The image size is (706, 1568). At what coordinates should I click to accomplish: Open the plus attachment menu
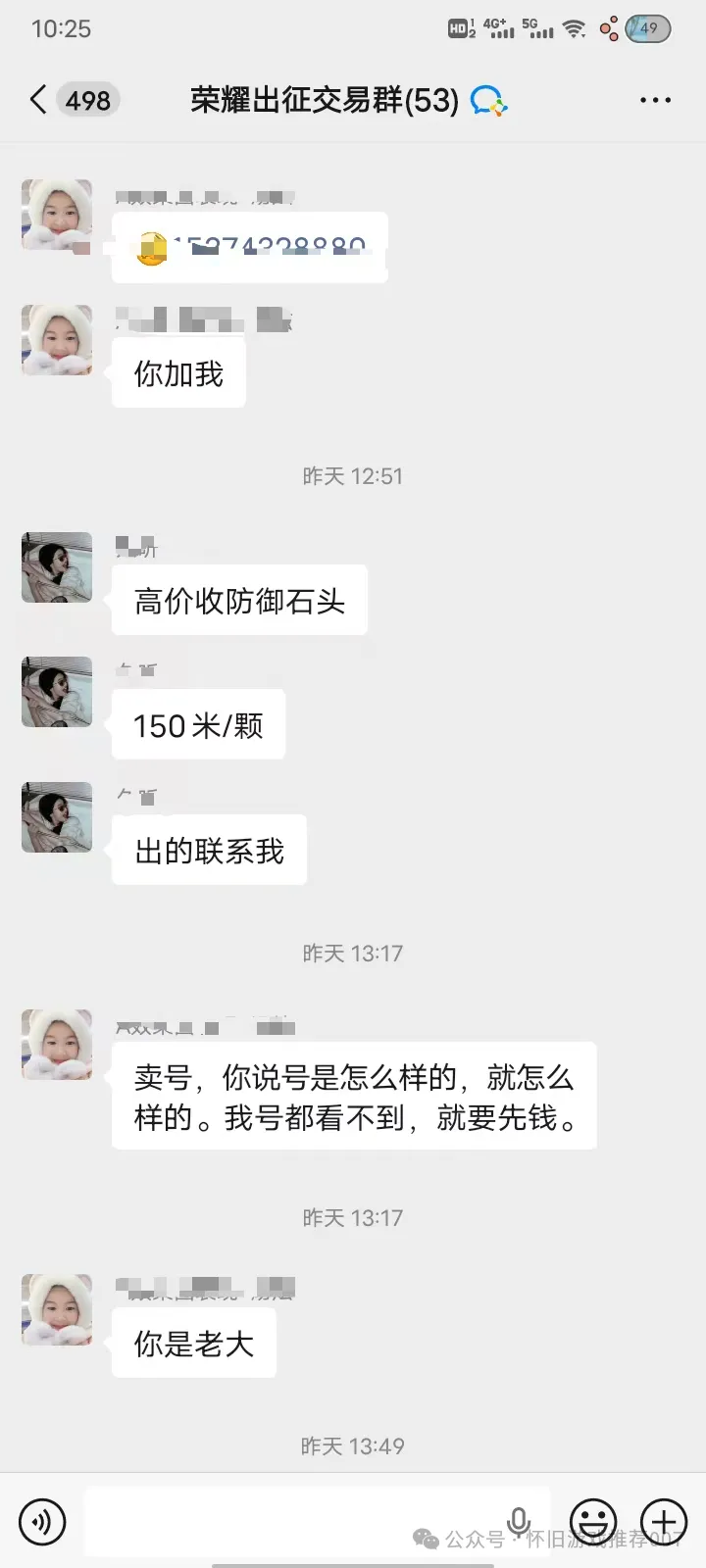pos(663,1522)
